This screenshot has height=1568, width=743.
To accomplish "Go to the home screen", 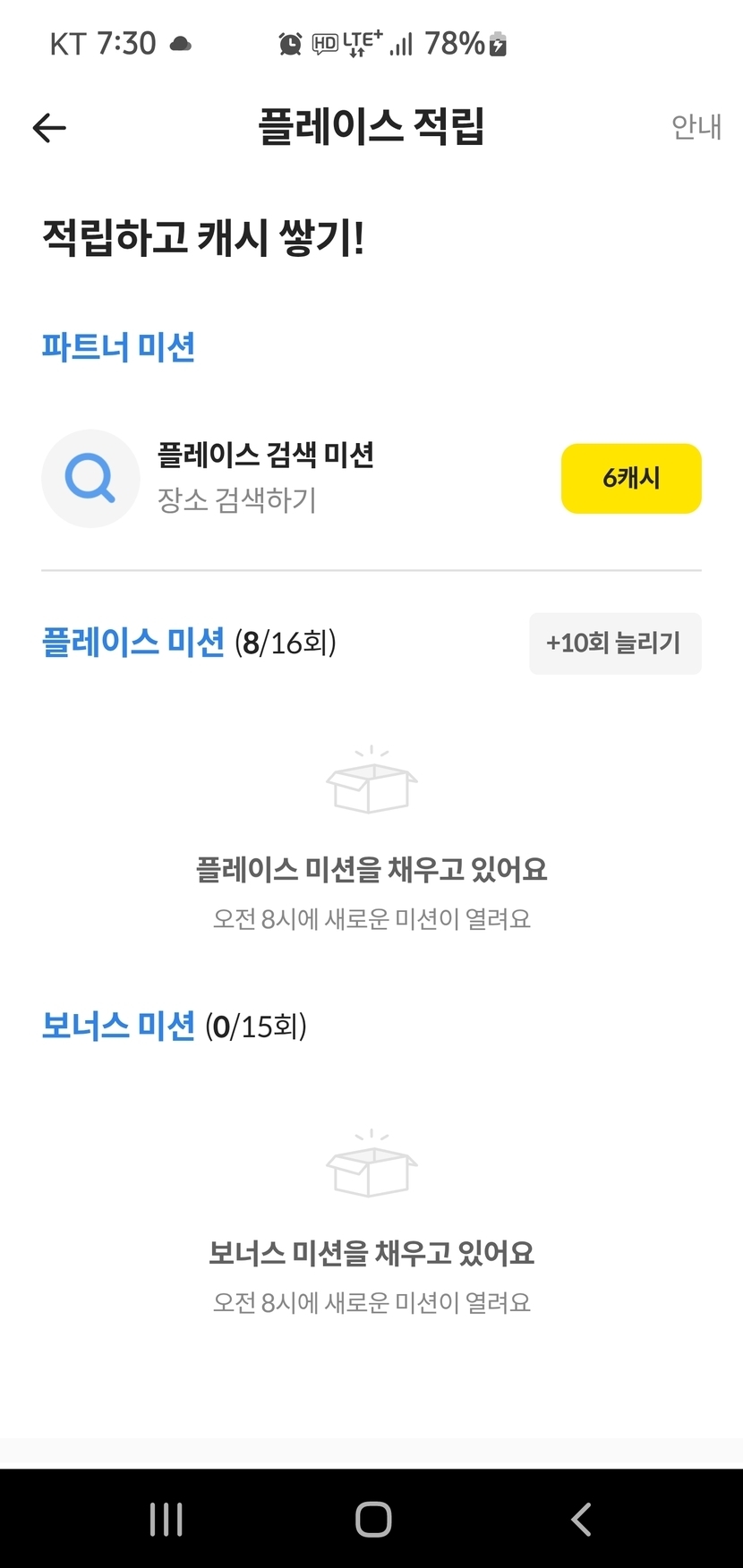I will [x=372, y=1519].
